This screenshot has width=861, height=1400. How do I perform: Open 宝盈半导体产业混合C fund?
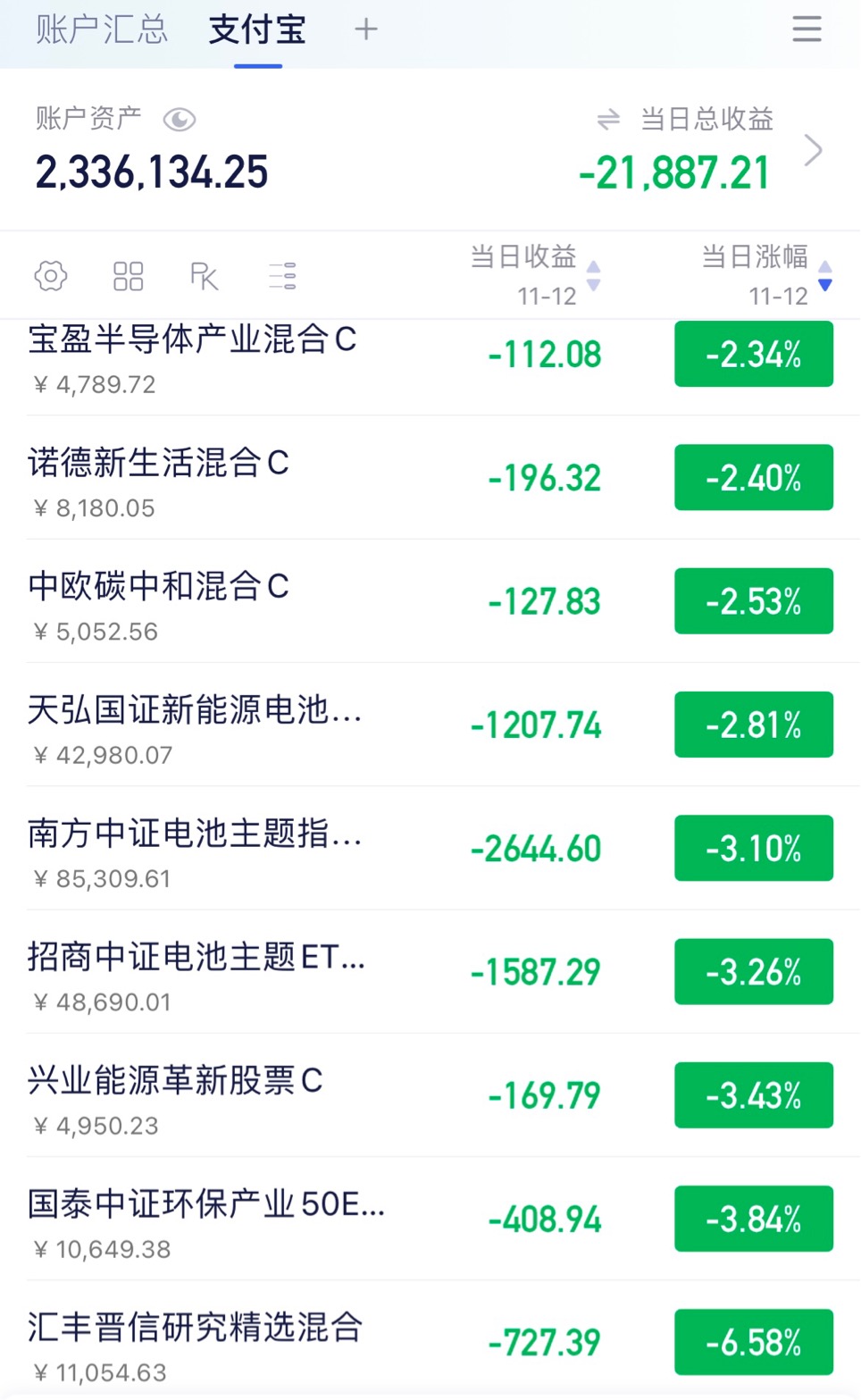pyautogui.click(x=430, y=361)
